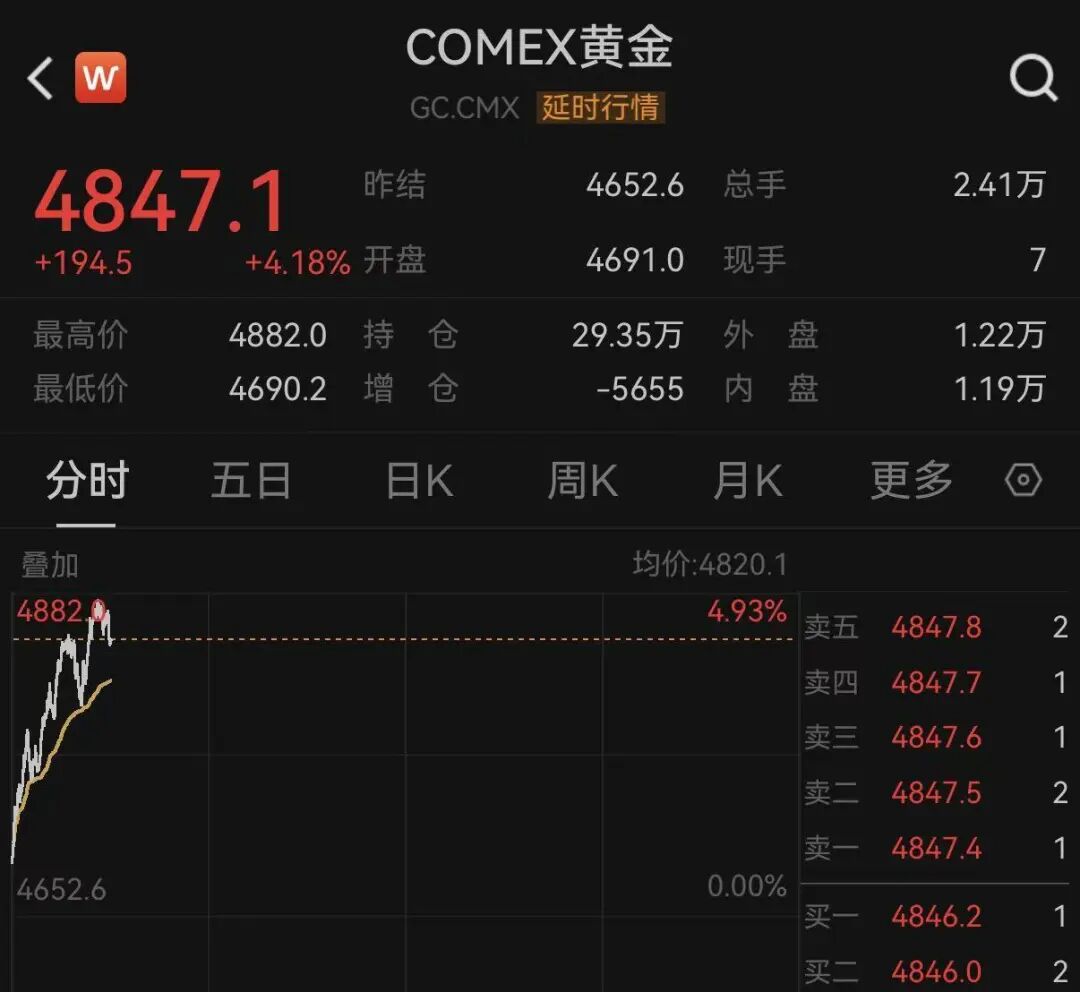Select the 日K chart tab
Image resolution: width=1080 pixels, height=992 pixels.
coord(419,482)
